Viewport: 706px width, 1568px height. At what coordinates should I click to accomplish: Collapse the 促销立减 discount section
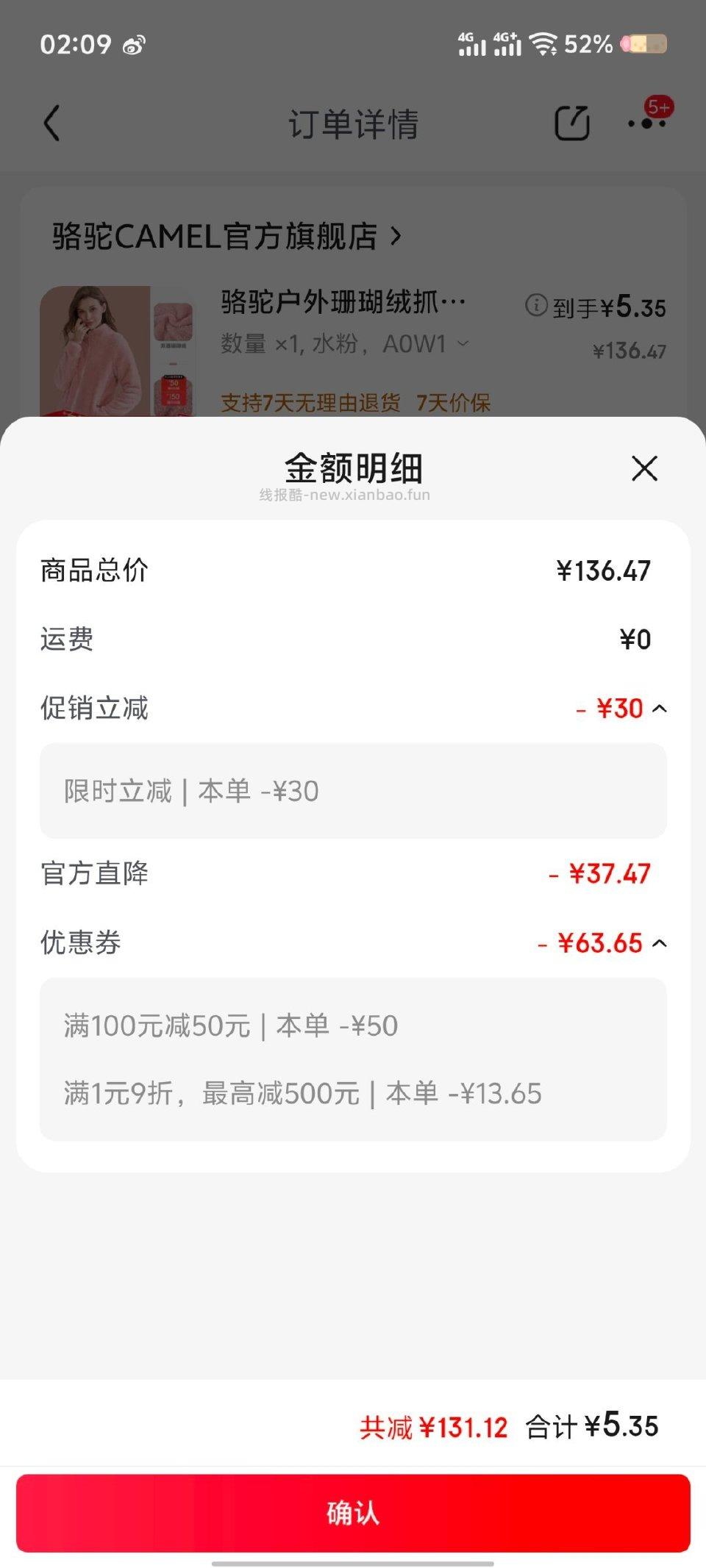661,708
